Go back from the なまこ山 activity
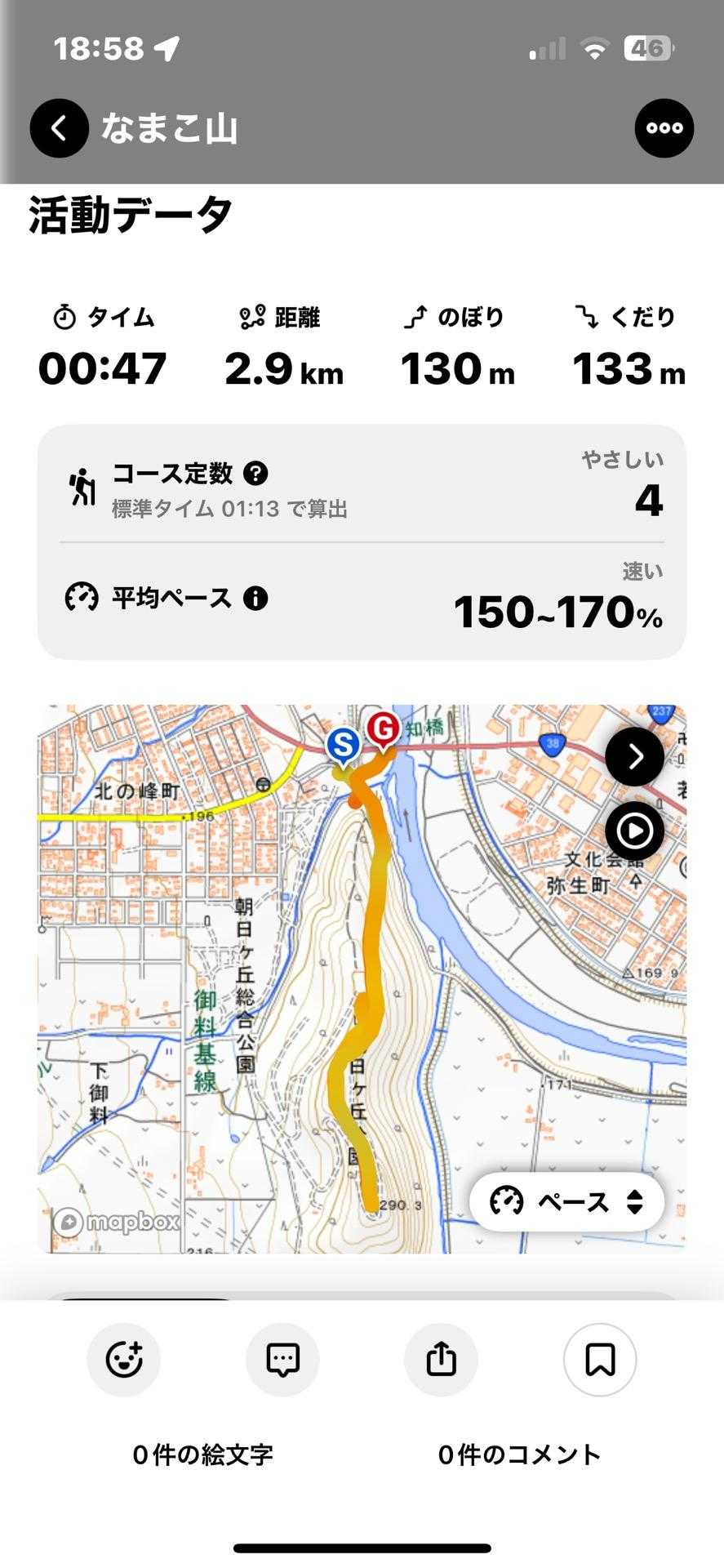Image resolution: width=724 pixels, height=1568 pixels. [x=59, y=128]
